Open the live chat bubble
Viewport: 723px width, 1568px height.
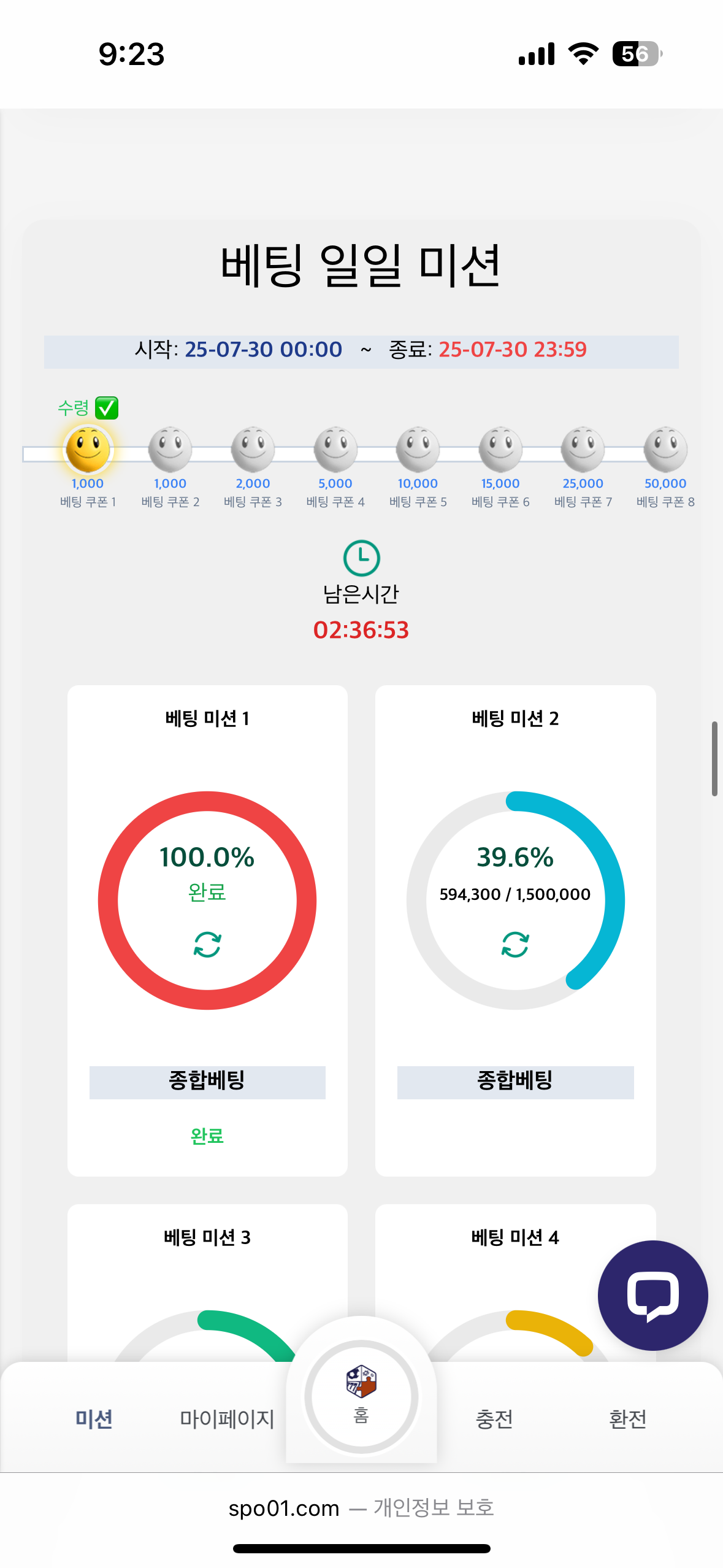(x=652, y=1295)
